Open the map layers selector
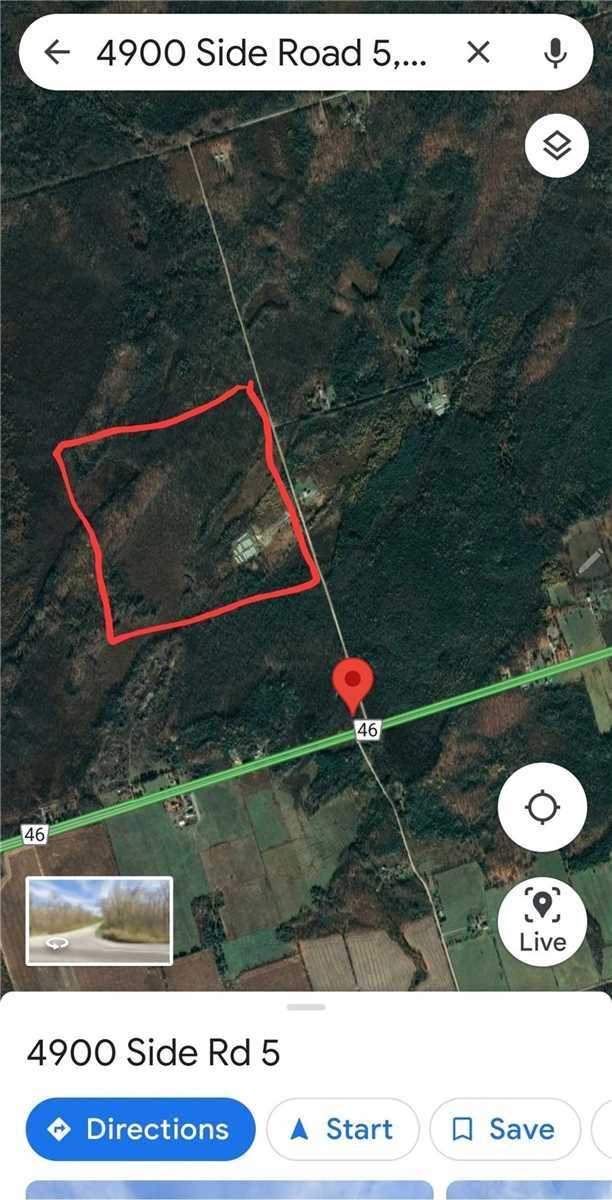 557,147
